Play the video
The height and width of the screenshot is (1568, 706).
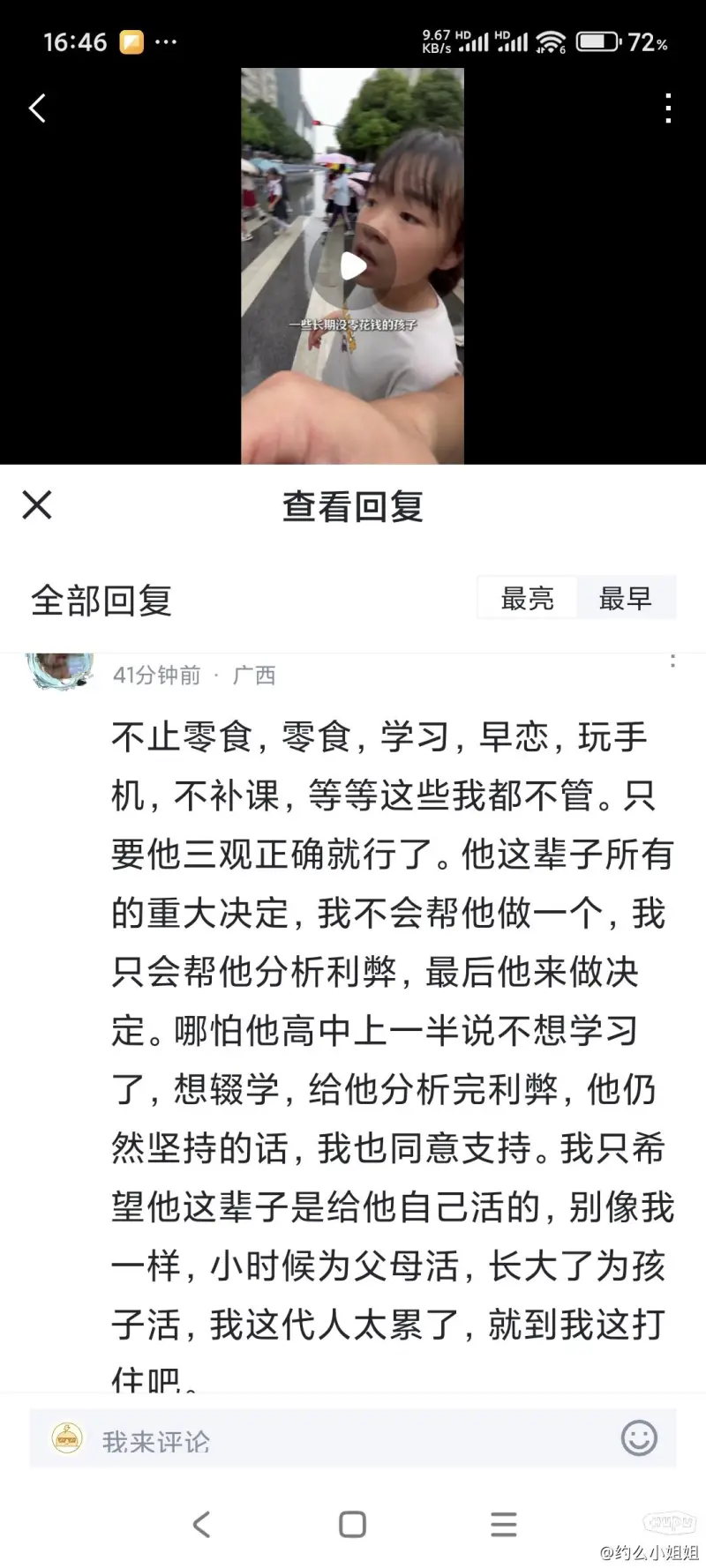pos(353,266)
